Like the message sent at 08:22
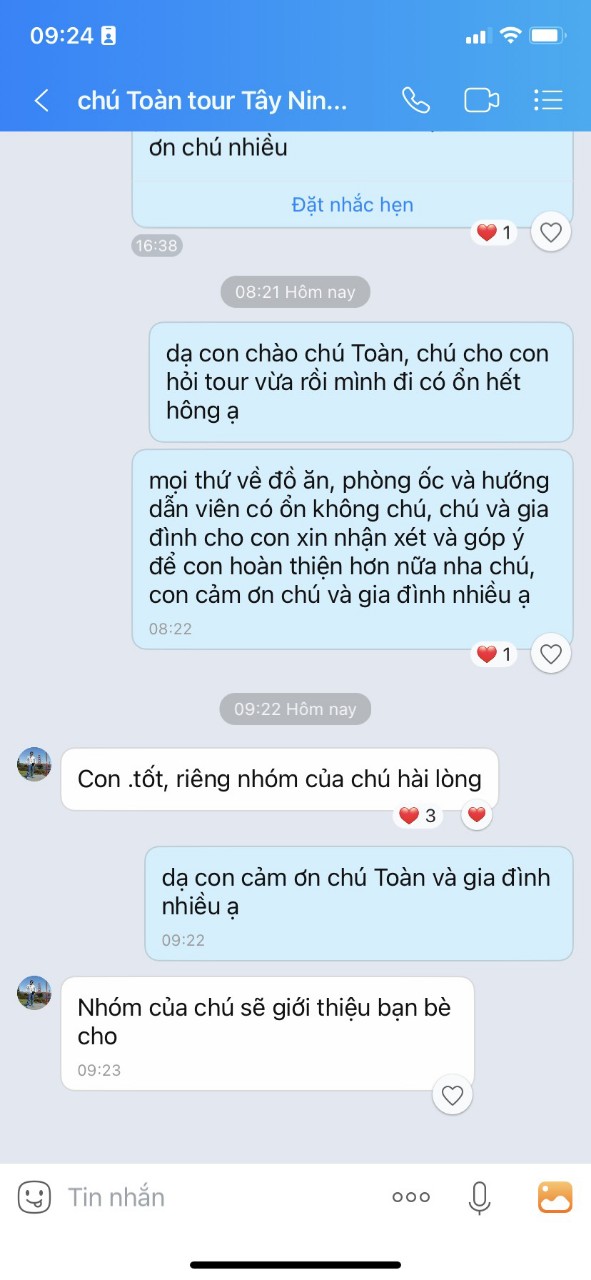 click(x=550, y=654)
